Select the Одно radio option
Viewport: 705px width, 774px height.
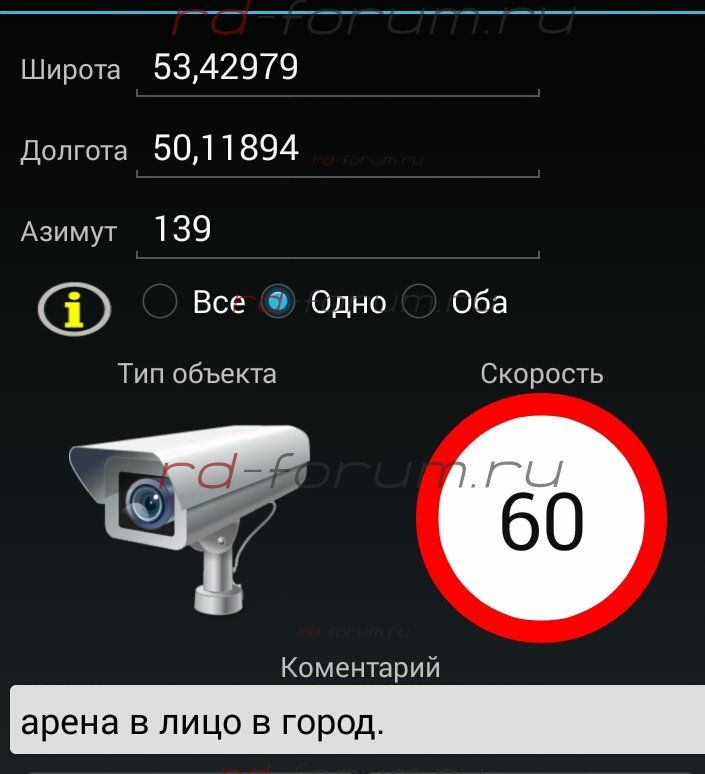(x=279, y=302)
